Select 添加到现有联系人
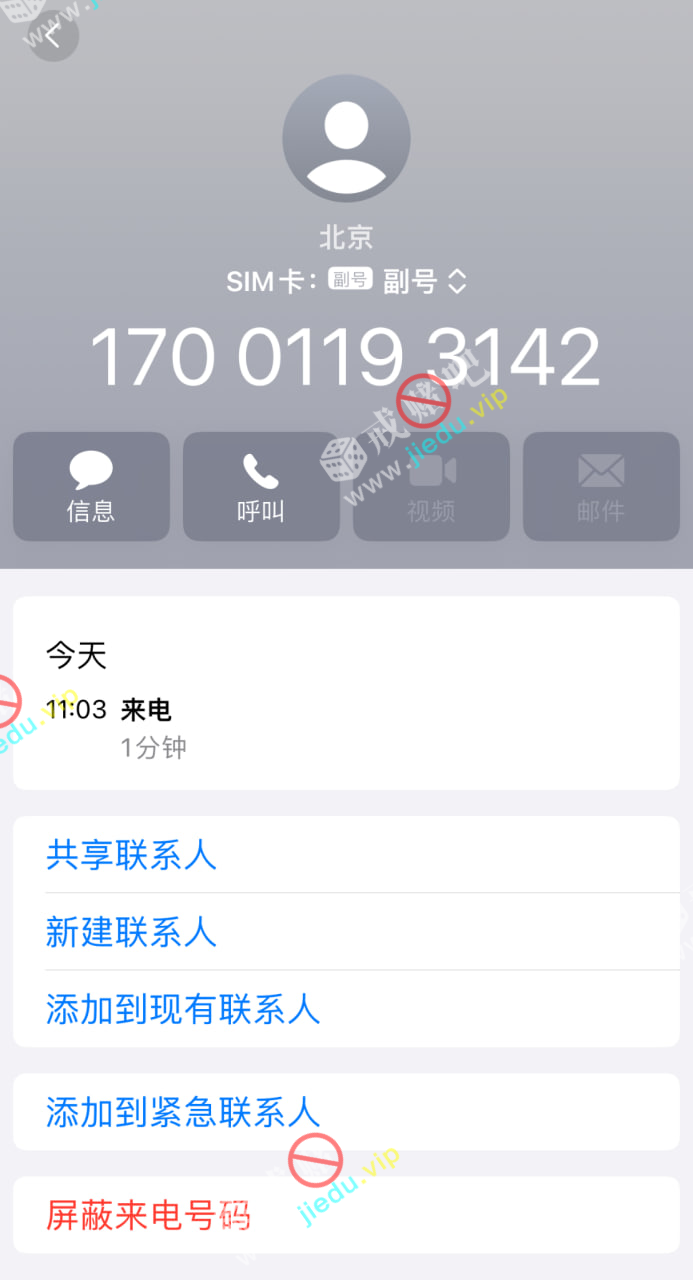The image size is (693, 1280). pyautogui.click(x=183, y=1009)
